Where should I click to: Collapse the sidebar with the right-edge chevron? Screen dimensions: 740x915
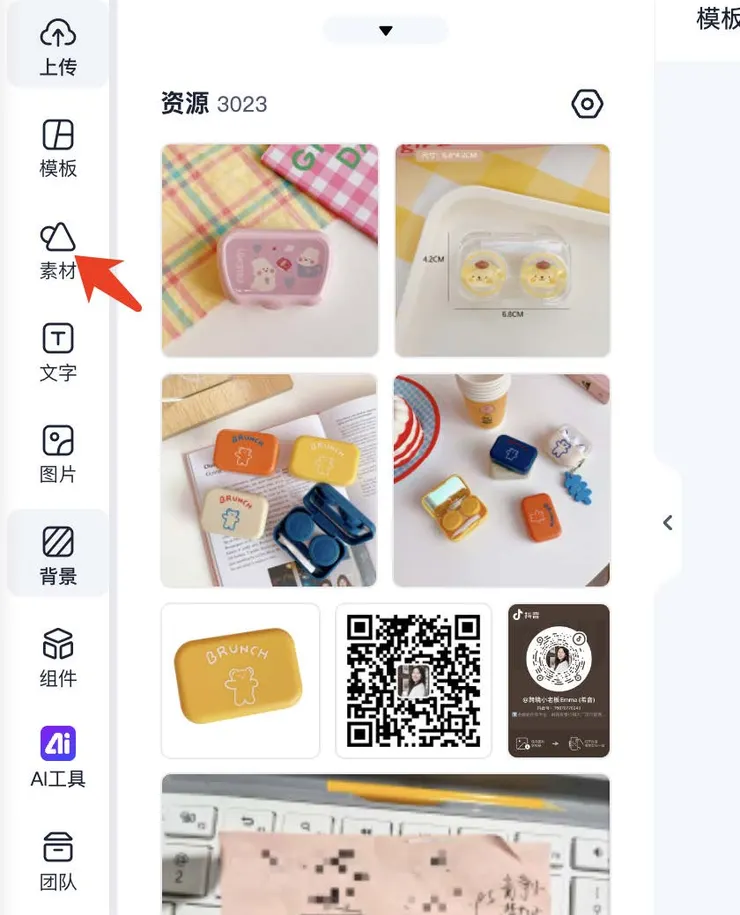pos(667,522)
